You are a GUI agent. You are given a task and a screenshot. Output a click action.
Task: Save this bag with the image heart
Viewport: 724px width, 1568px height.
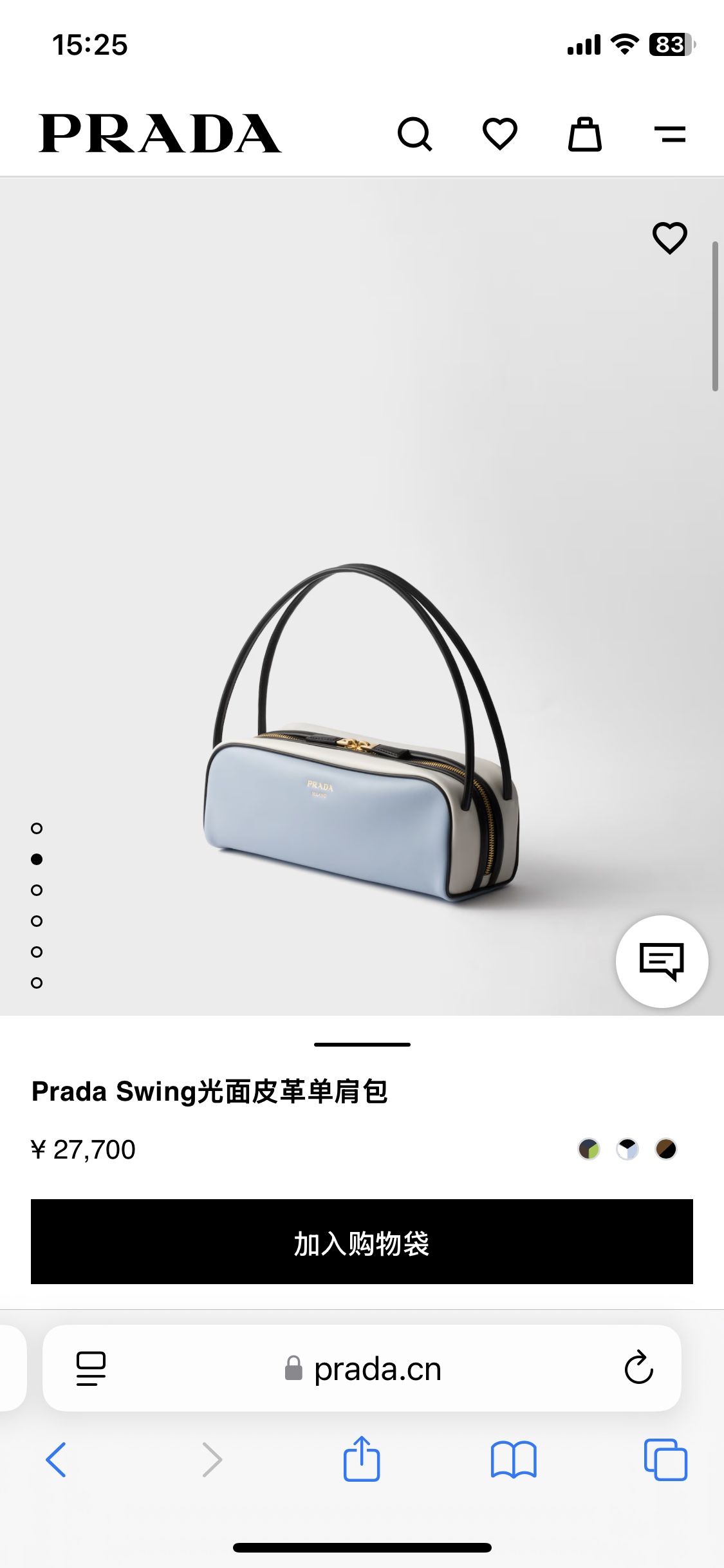(670, 238)
